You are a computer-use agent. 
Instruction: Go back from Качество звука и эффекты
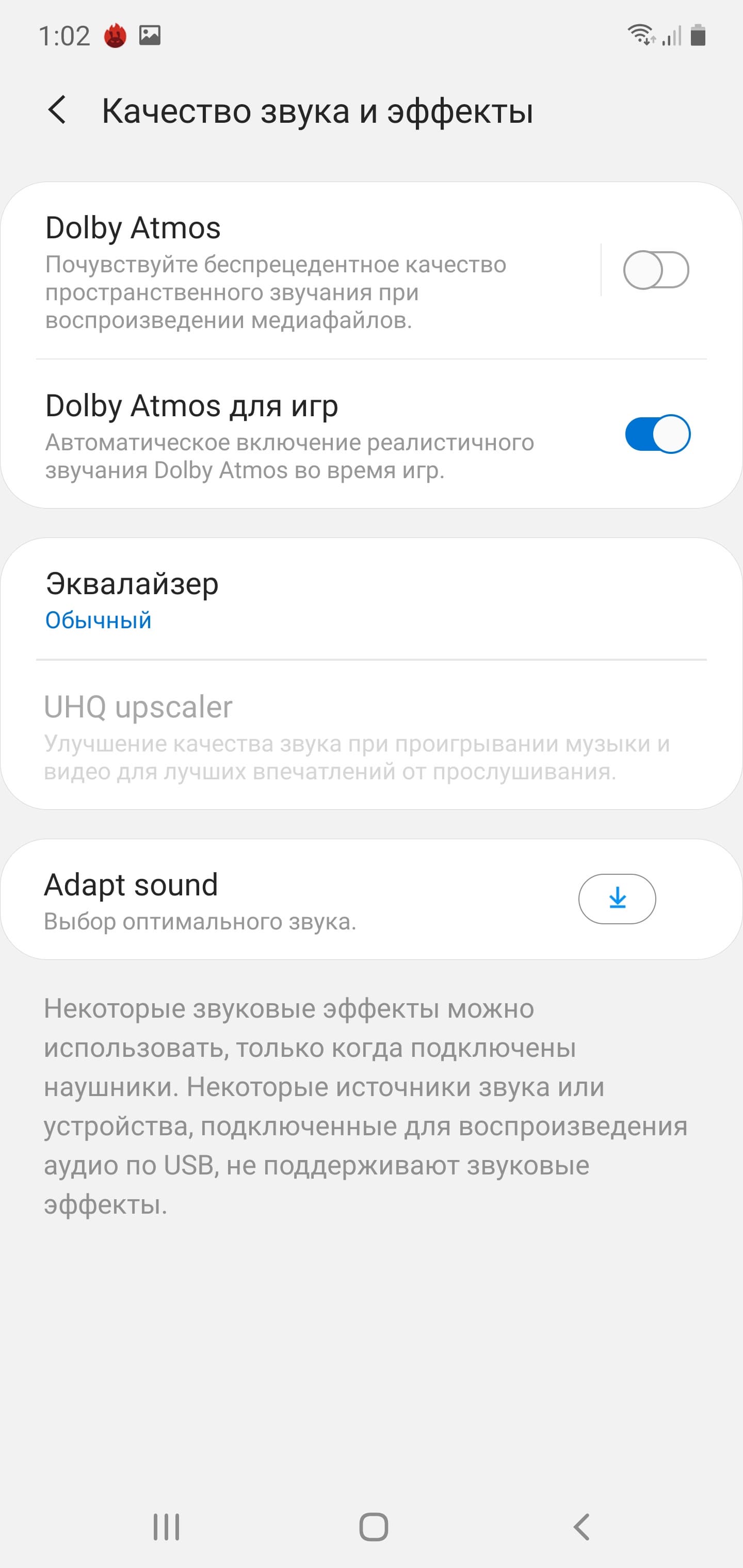(x=57, y=110)
